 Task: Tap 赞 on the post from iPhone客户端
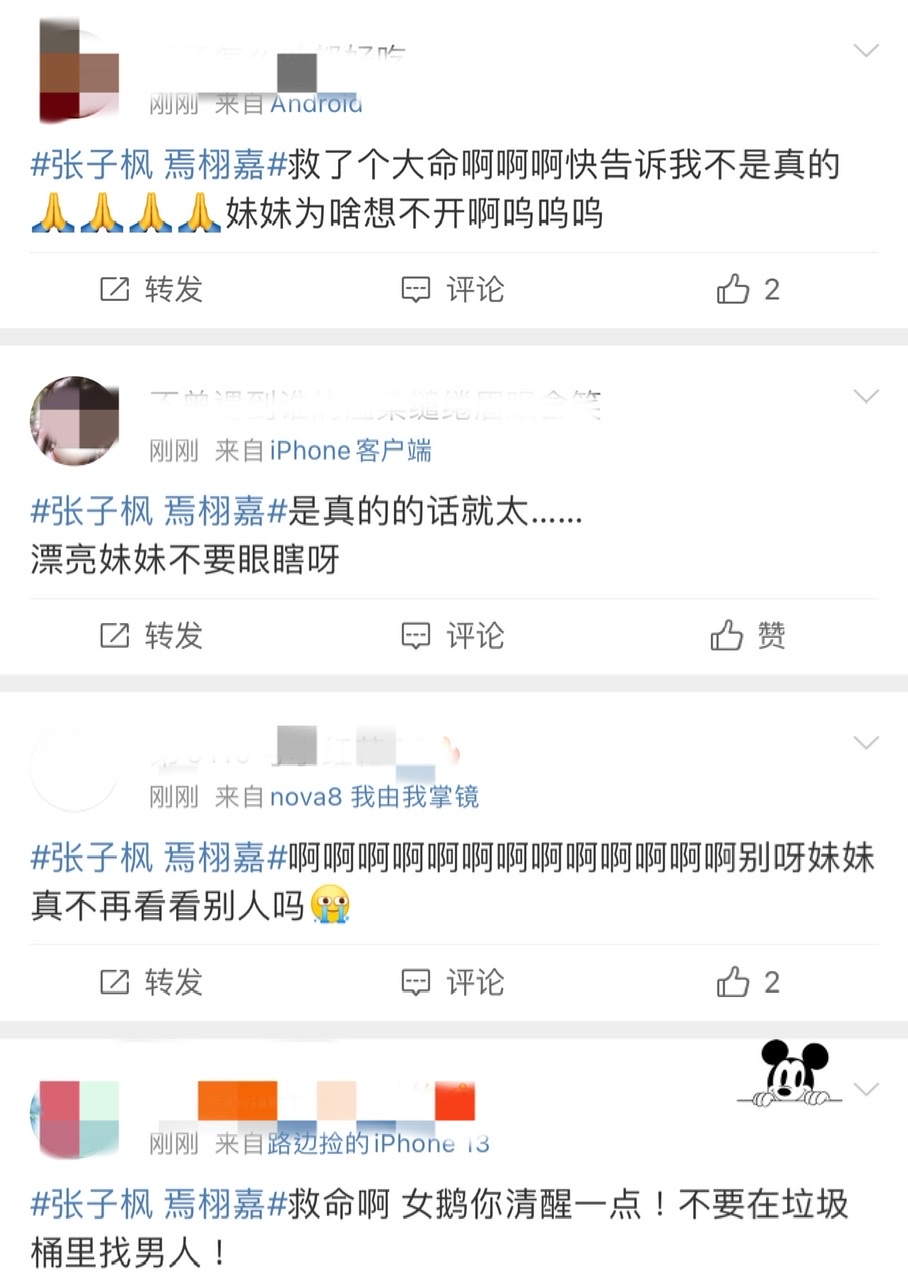[x=748, y=636]
